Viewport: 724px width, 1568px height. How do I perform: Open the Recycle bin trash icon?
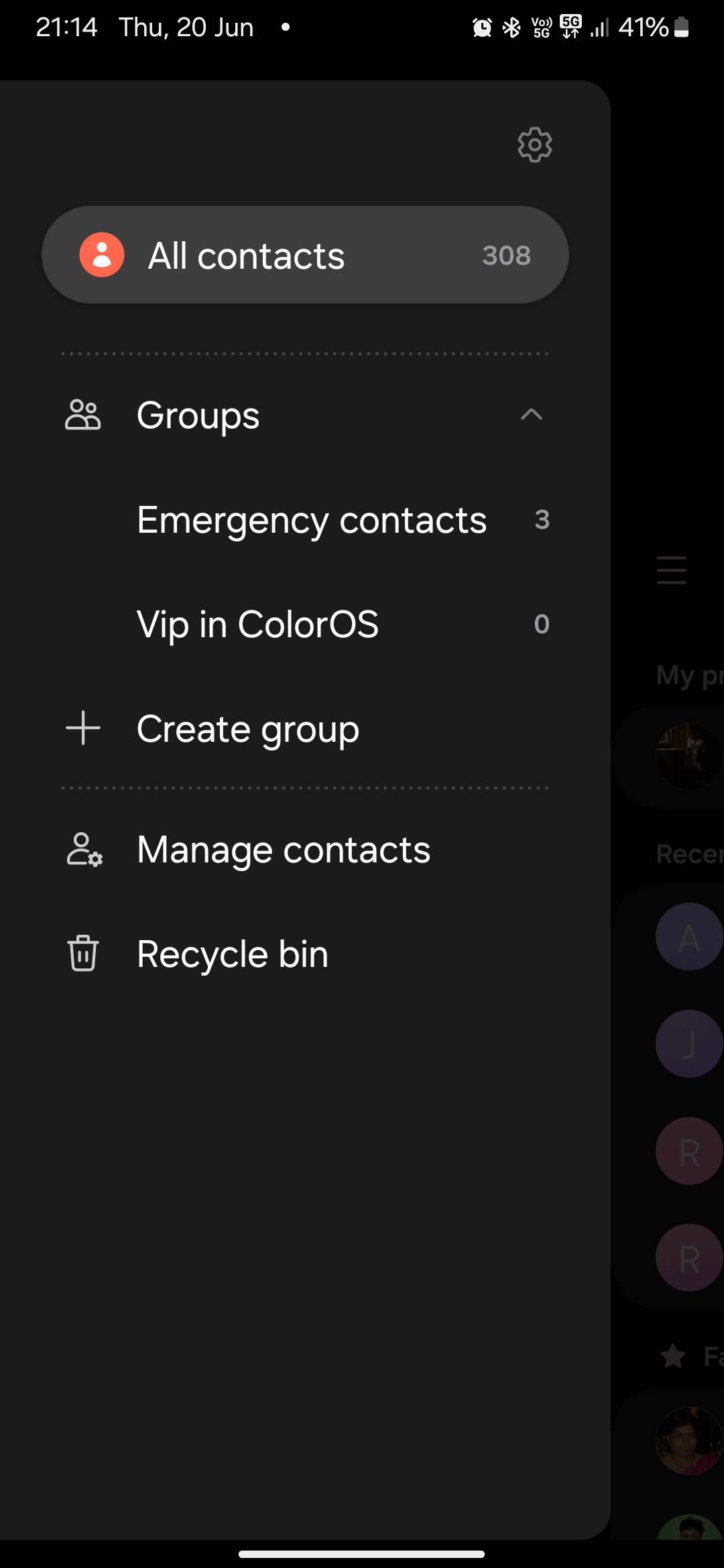click(82, 954)
